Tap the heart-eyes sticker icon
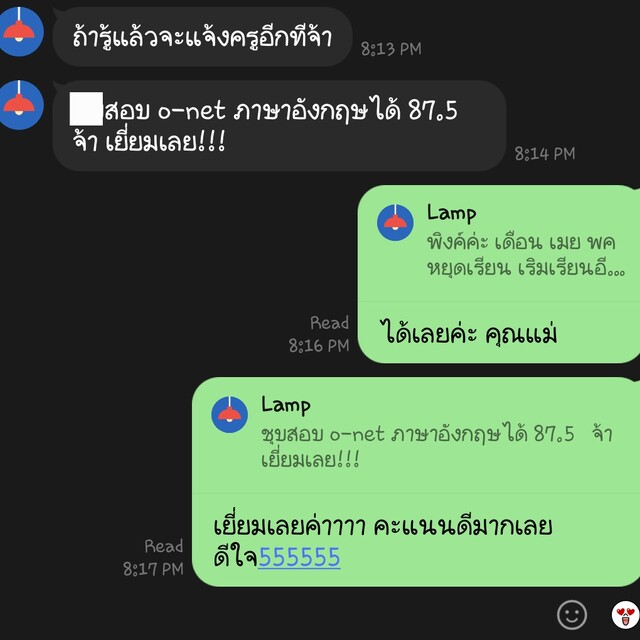Screen dimensions: 640x640 point(624,613)
